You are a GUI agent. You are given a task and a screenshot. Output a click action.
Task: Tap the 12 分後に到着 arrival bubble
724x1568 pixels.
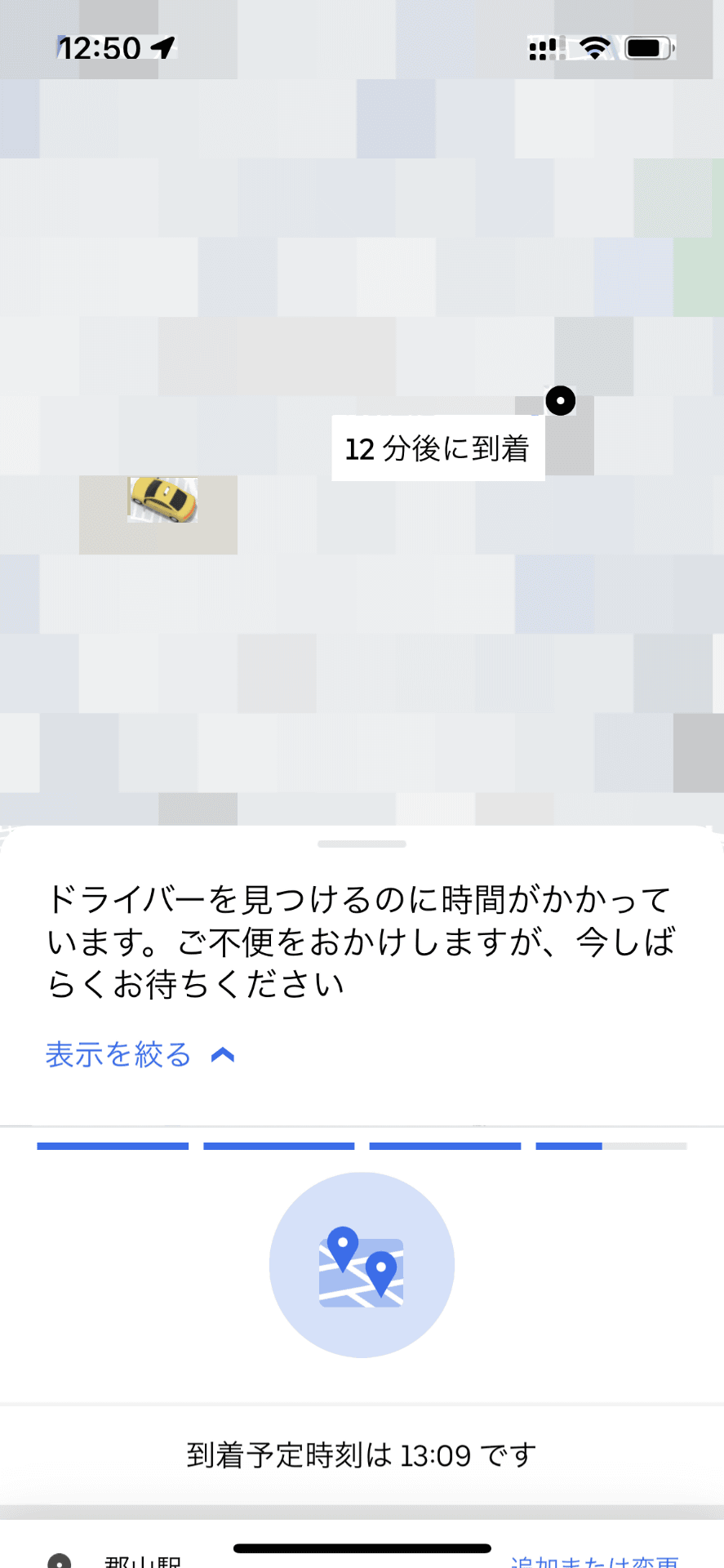click(x=438, y=448)
